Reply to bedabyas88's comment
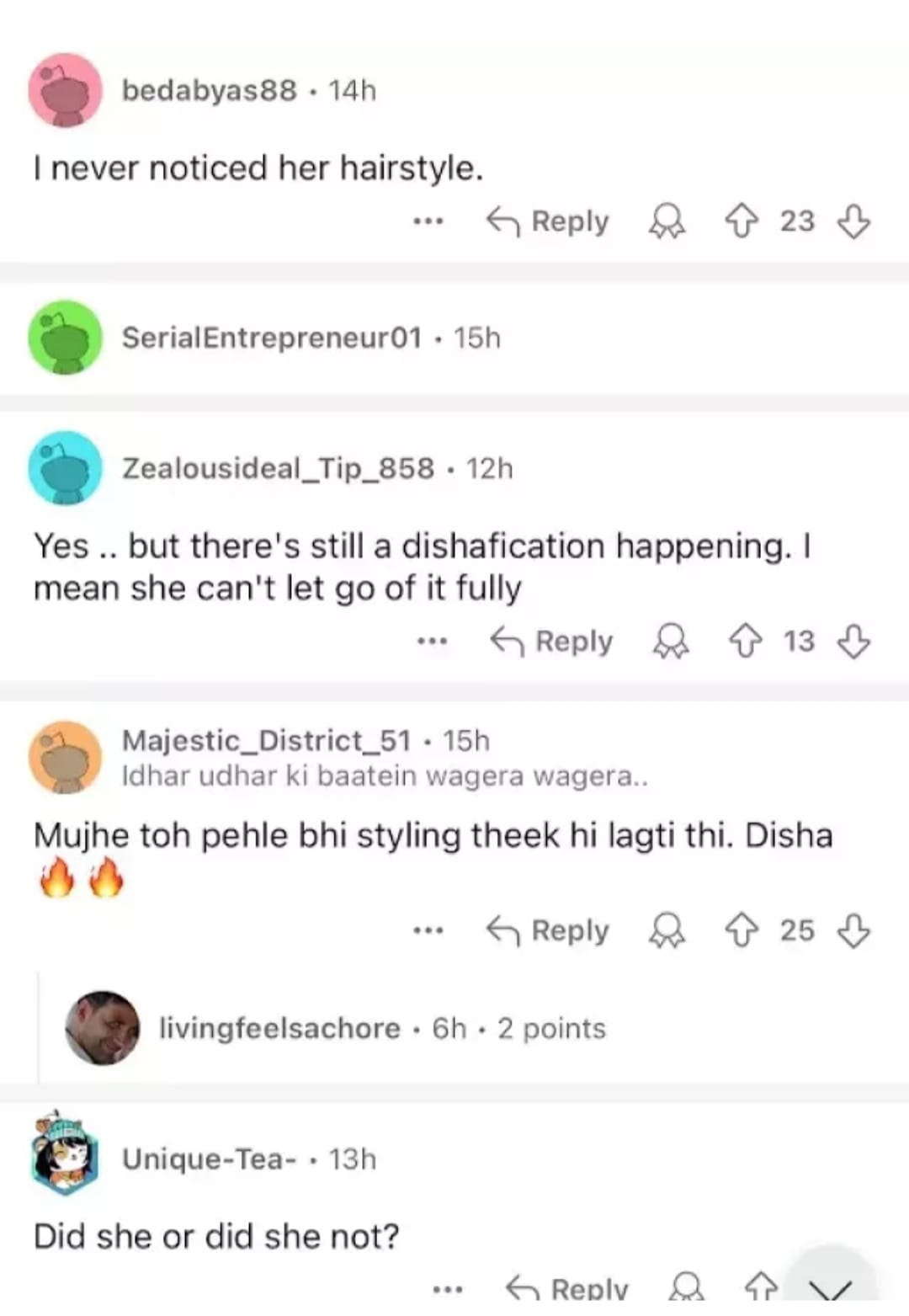The image size is (909, 1316). (548, 221)
